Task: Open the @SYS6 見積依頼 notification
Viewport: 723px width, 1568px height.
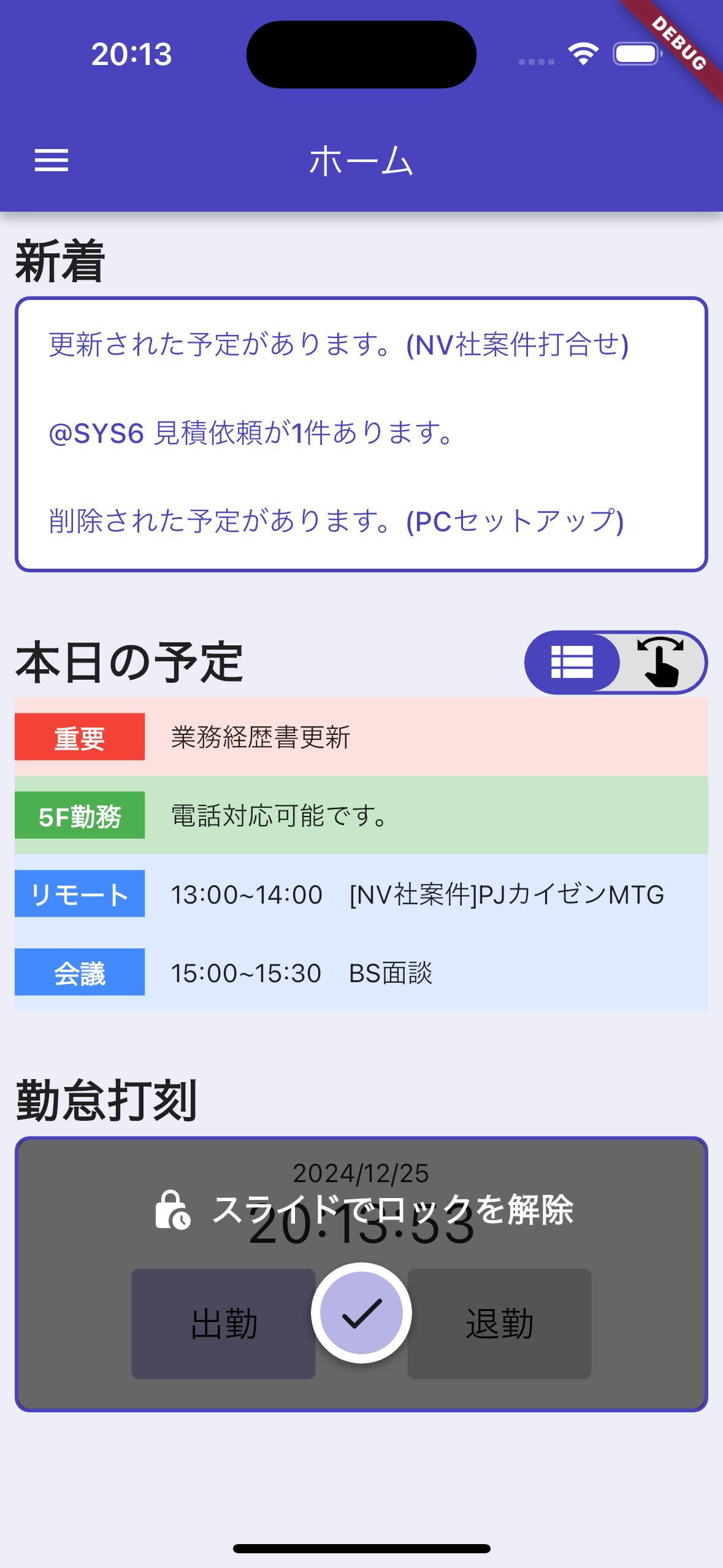Action: coord(251,433)
